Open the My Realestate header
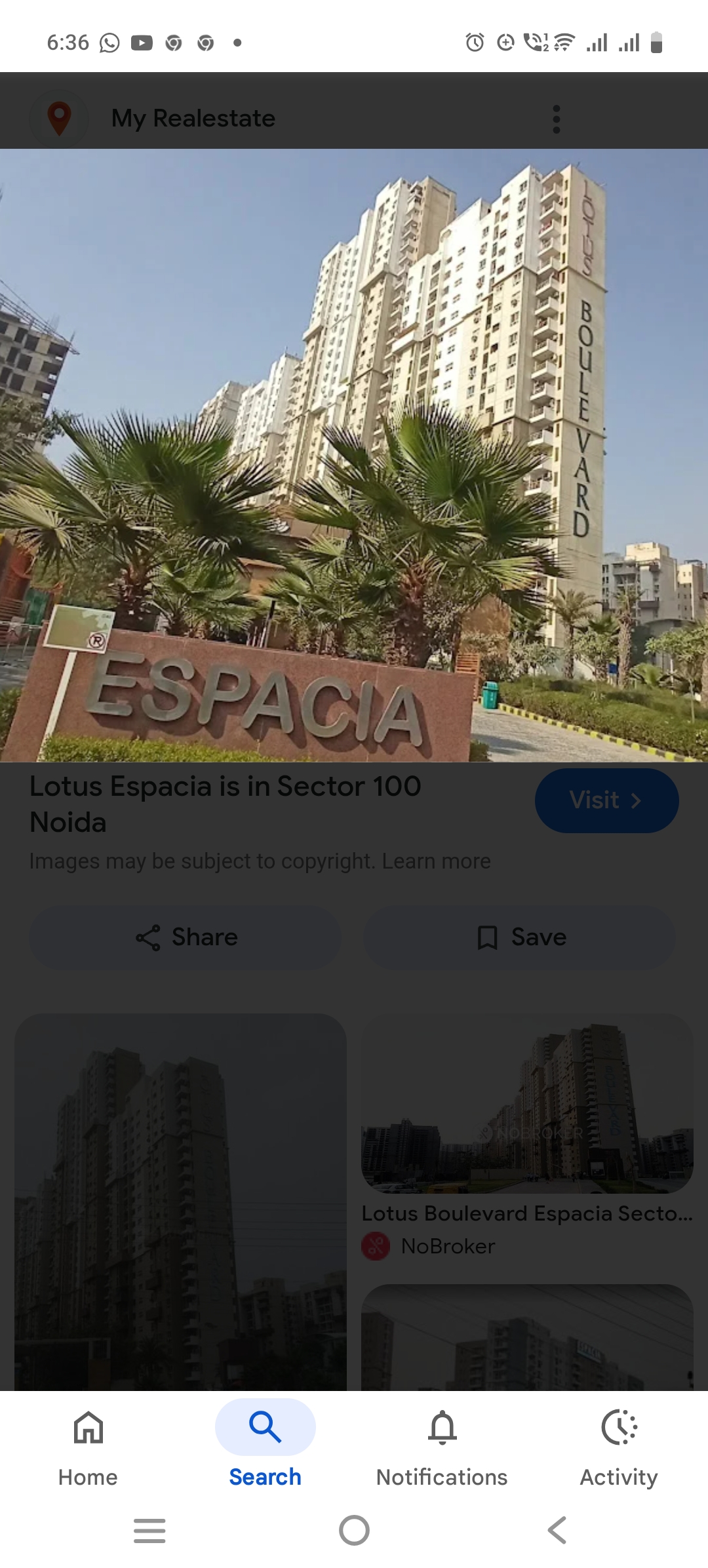Image resolution: width=708 pixels, height=1568 pixels. pyautogui.click(x=193, y=118)
